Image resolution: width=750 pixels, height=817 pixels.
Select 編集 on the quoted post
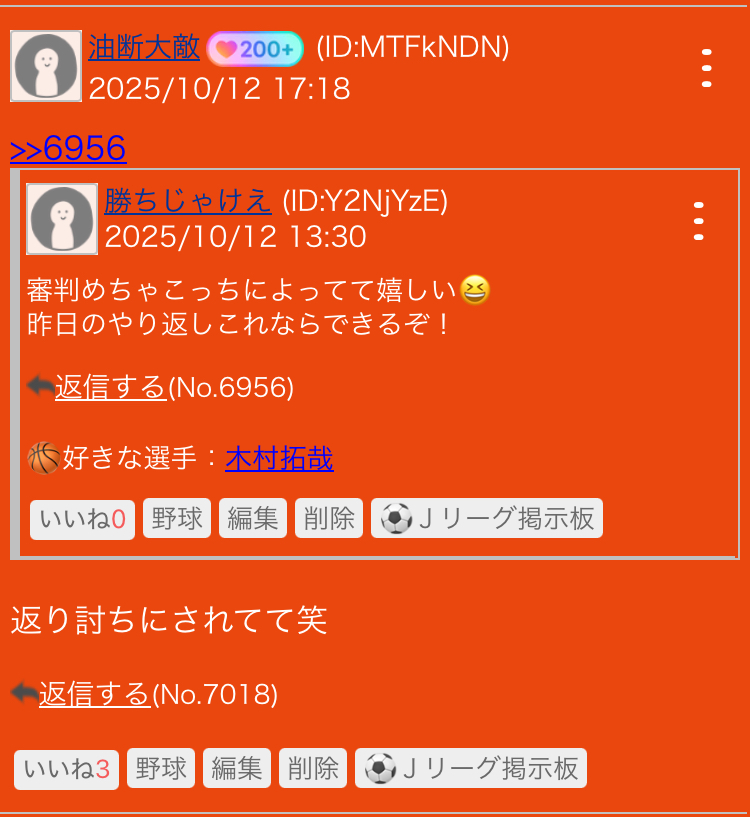click(253, 519)
